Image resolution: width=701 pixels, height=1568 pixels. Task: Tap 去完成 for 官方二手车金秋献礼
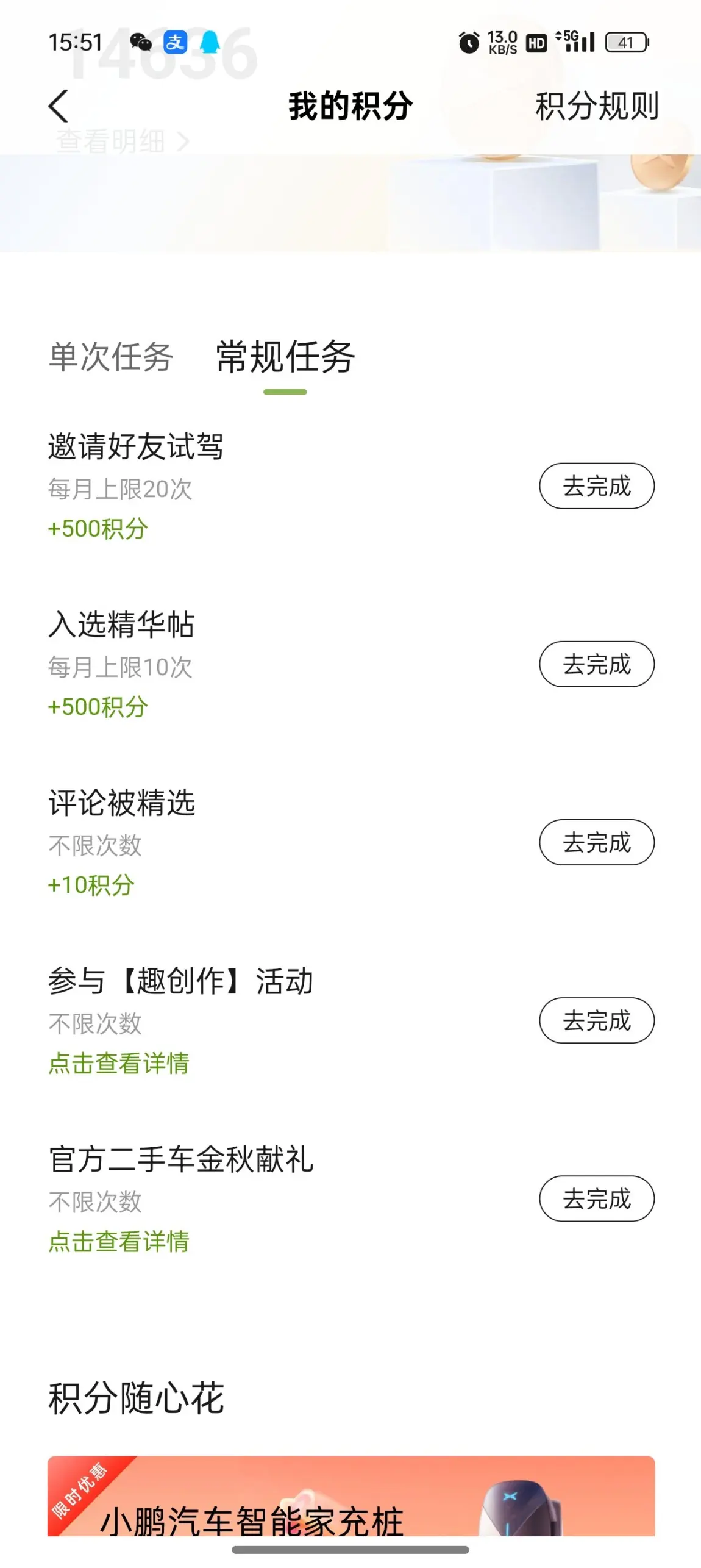point(596,1198)
